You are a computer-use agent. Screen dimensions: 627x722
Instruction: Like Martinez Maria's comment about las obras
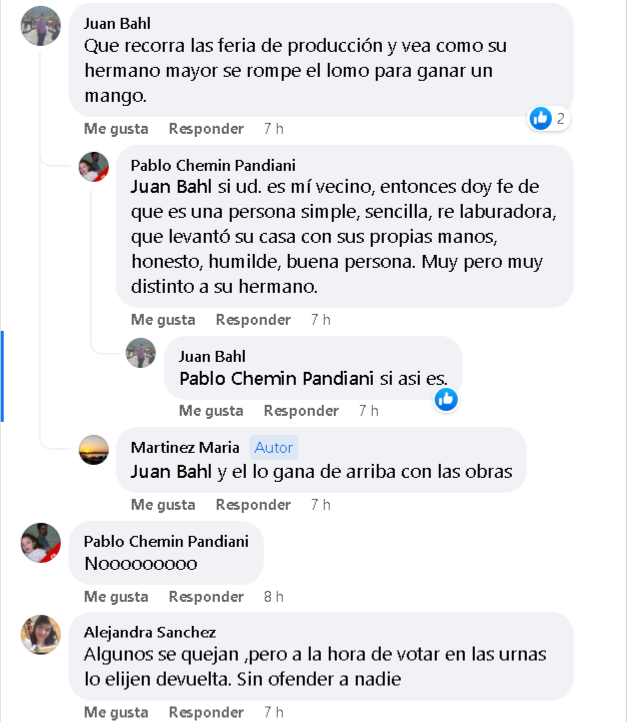162,505
